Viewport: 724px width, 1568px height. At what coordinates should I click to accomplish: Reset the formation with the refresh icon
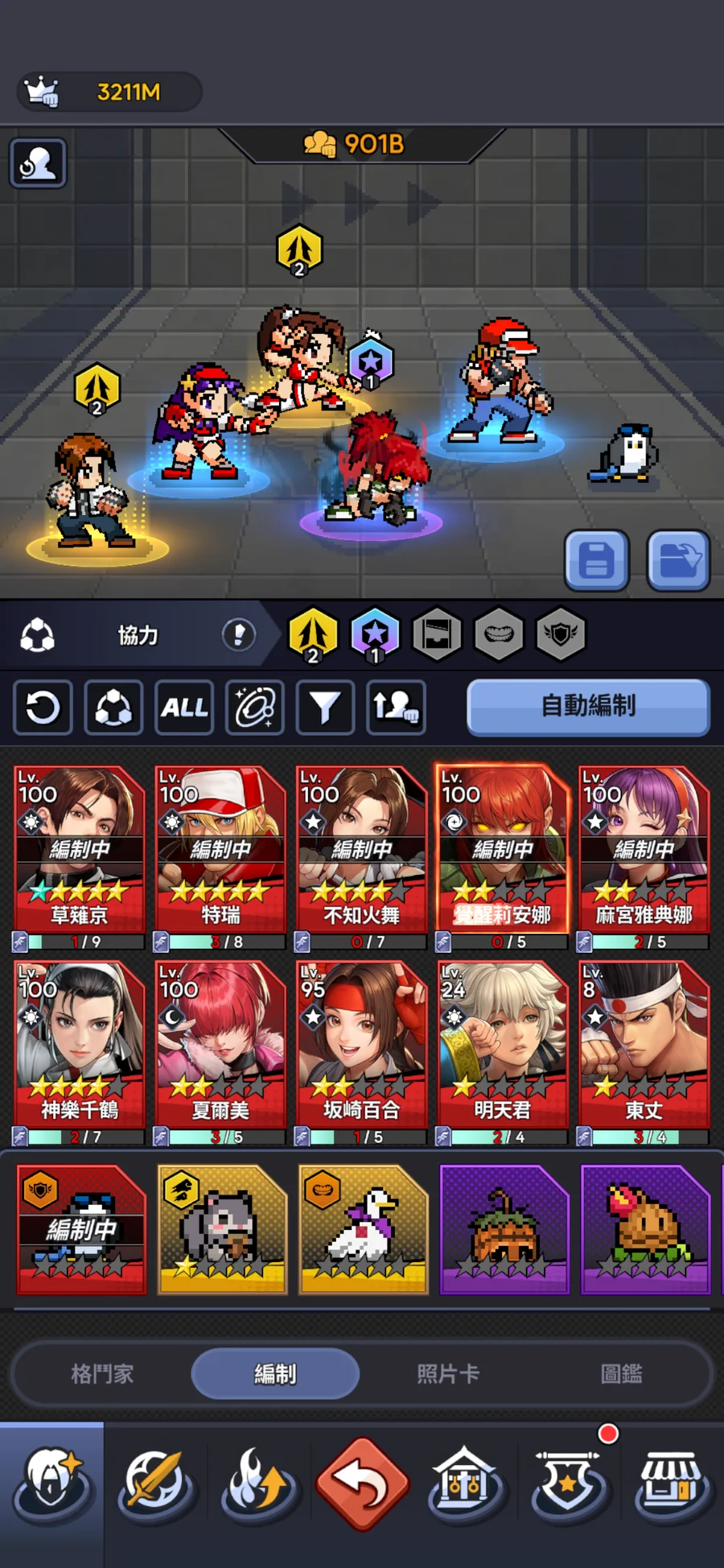point(43,708)
